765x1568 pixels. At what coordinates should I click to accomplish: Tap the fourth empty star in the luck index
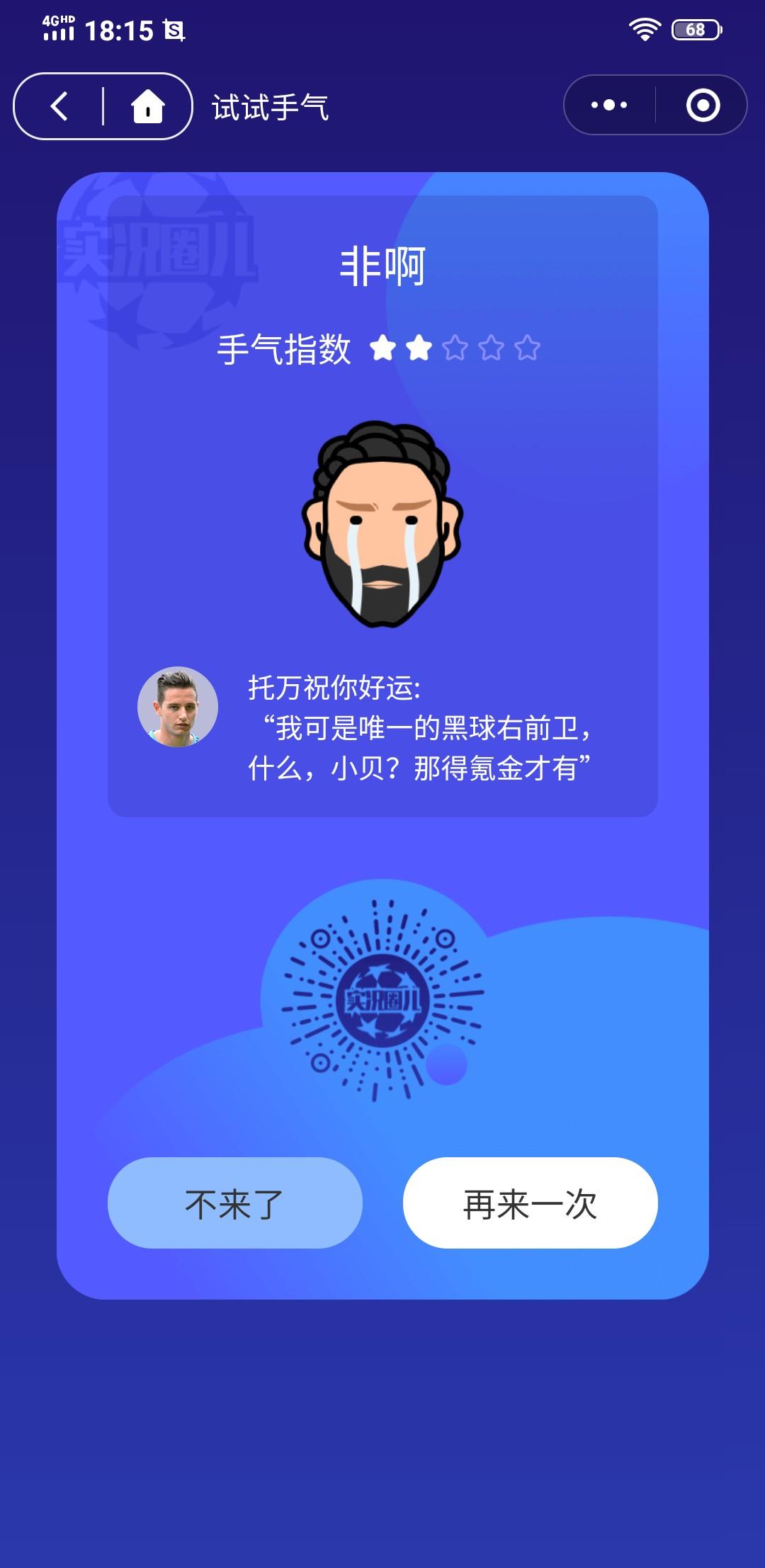492,348
